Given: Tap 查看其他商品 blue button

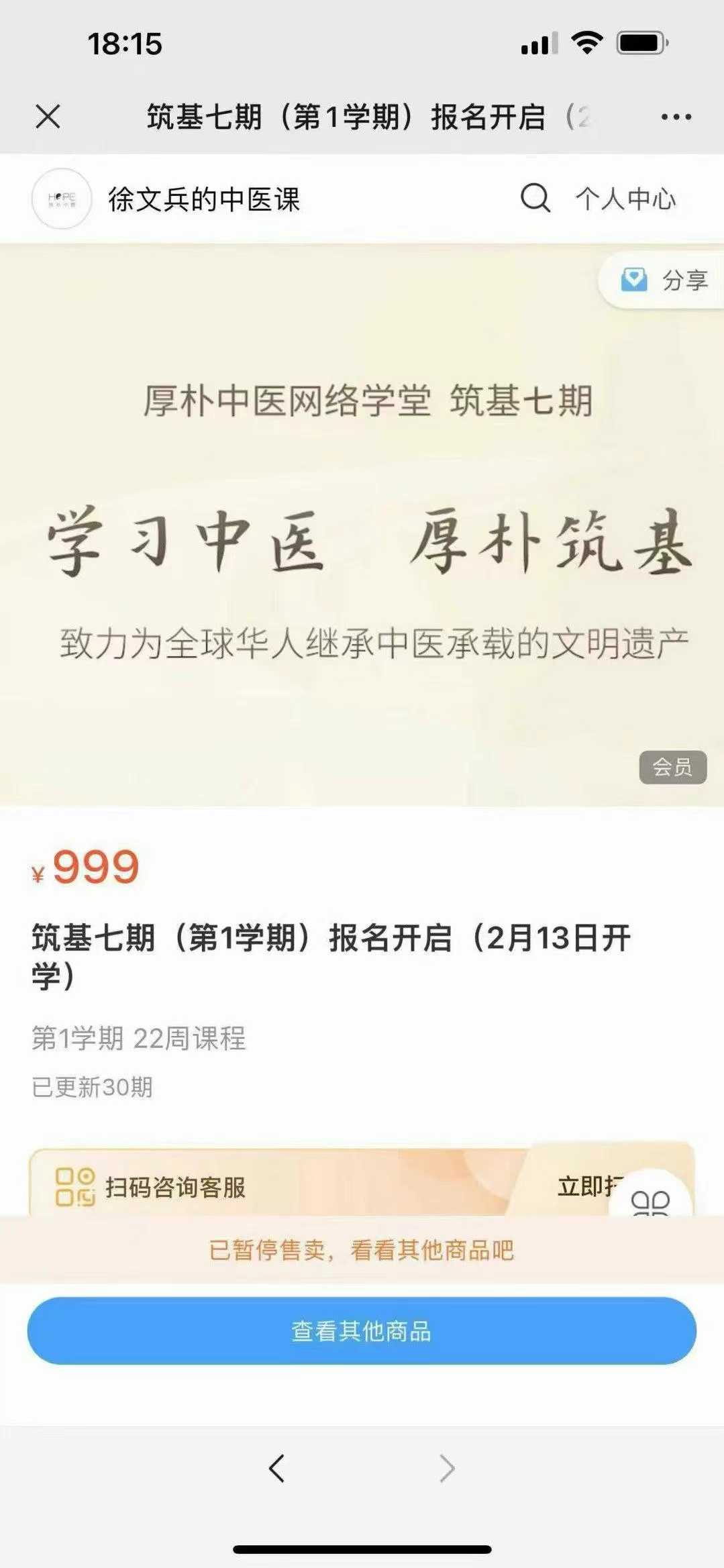Looking at the screenshot, I should point(362,1330).
